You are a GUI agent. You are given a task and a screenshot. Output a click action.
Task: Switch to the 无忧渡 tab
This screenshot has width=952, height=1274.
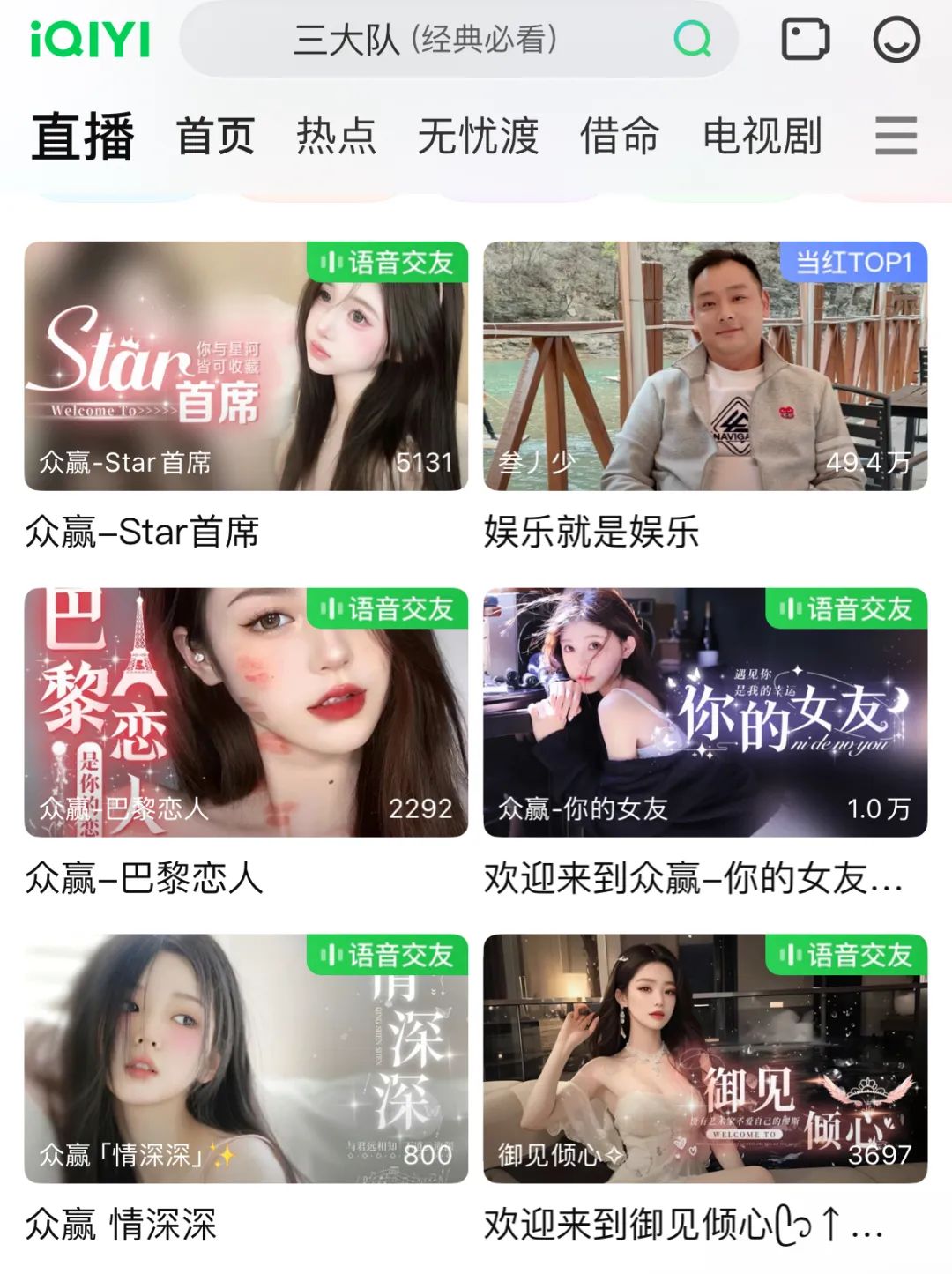(x=478, y=137)
